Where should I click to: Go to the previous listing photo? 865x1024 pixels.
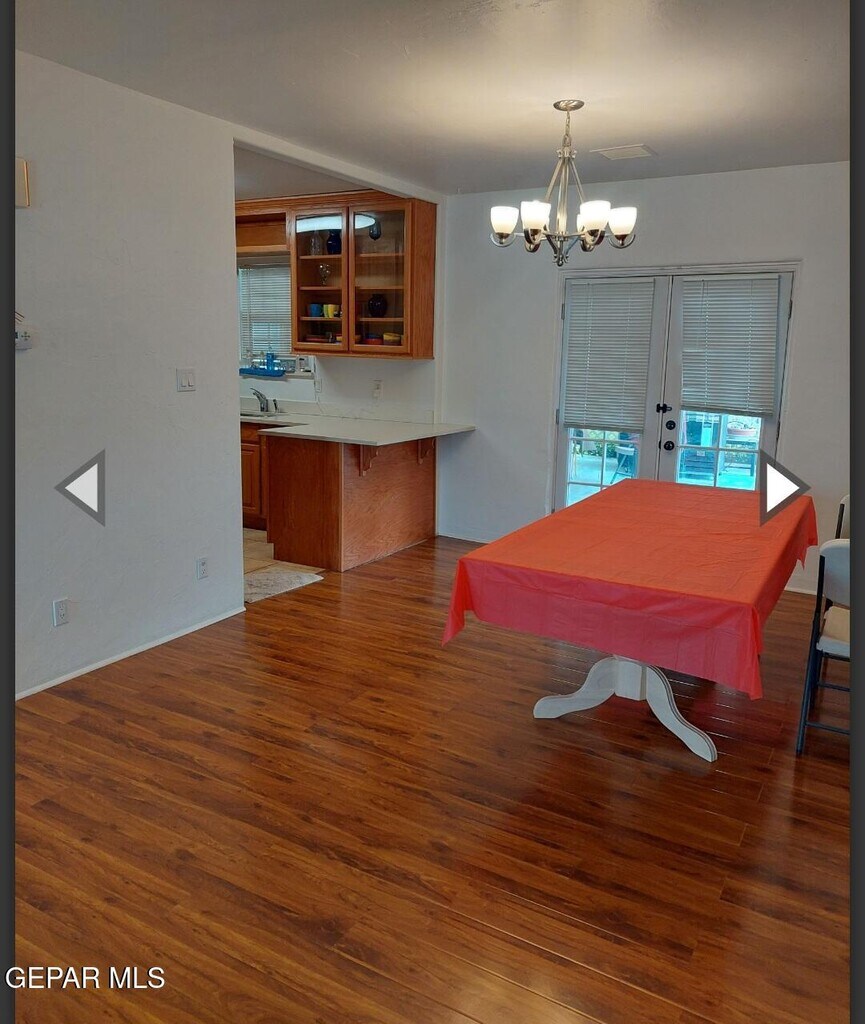click(x=83, y=488)
